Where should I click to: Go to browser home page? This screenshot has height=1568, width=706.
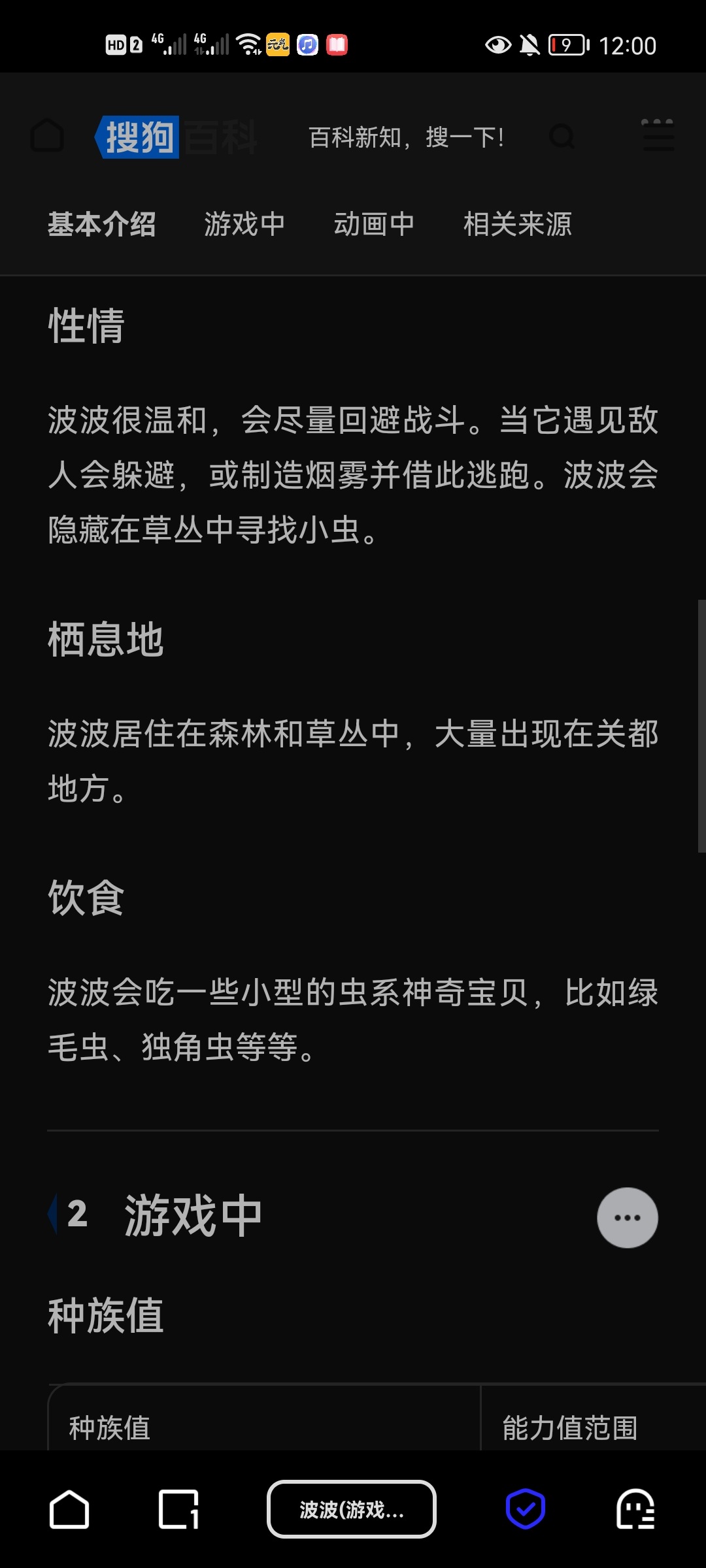pyautogui.click(x=69, y=1509)
